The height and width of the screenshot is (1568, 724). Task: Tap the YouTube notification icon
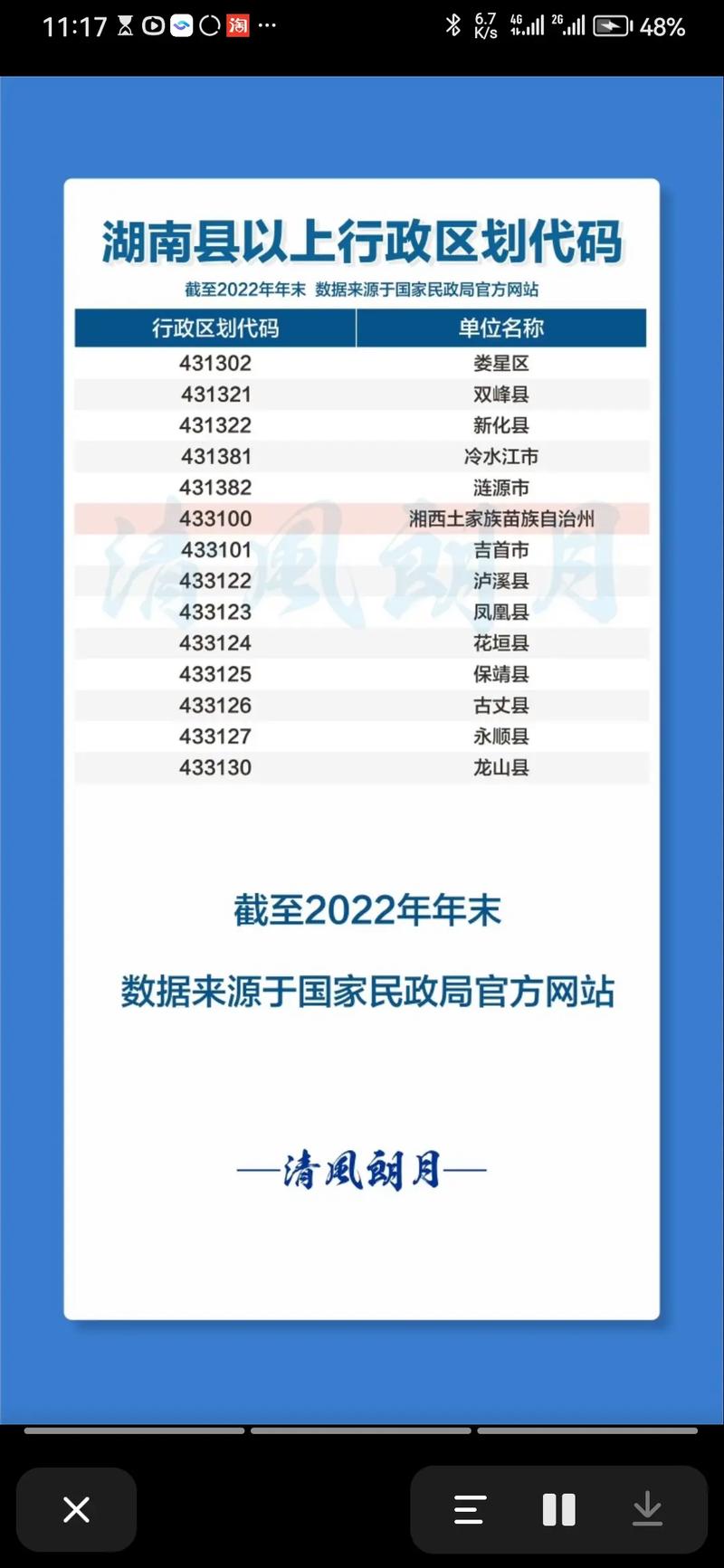(x=154, y=27)
